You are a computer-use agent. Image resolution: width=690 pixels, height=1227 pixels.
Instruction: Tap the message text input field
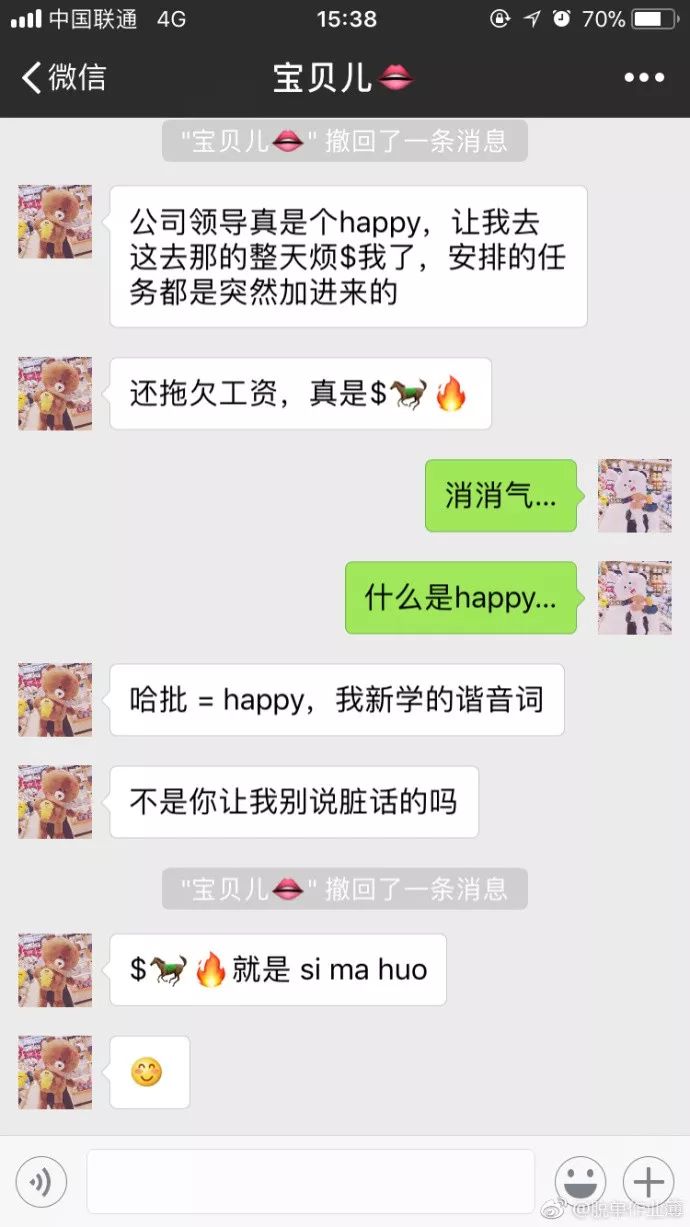310,1182
